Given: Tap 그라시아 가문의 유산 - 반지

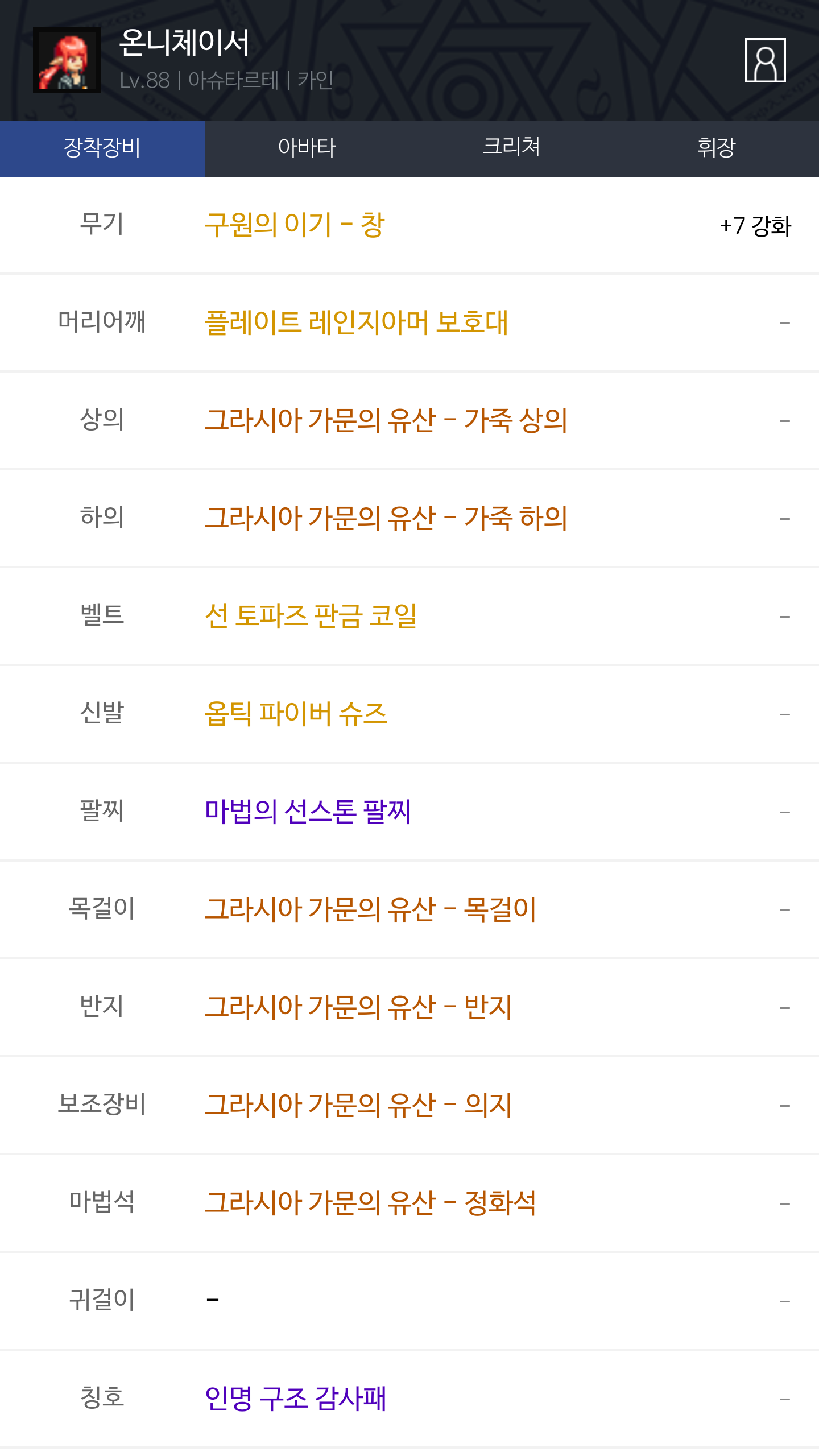Looking at the screenshot, I should coord(358,1007).
